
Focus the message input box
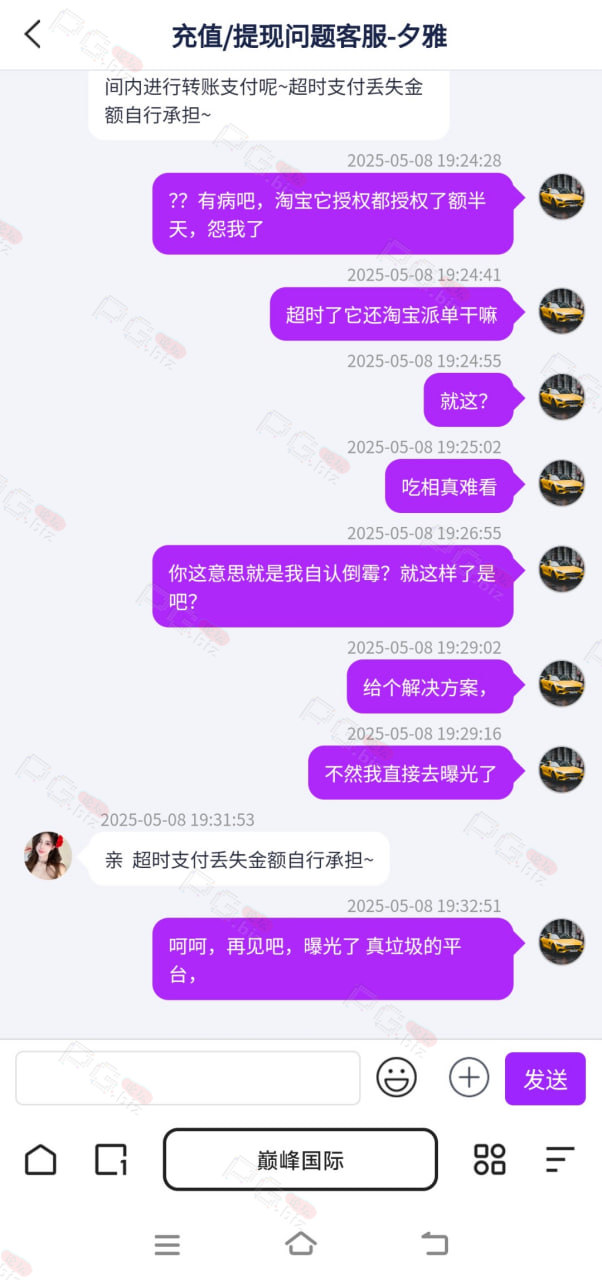[x=188, y=1078]
